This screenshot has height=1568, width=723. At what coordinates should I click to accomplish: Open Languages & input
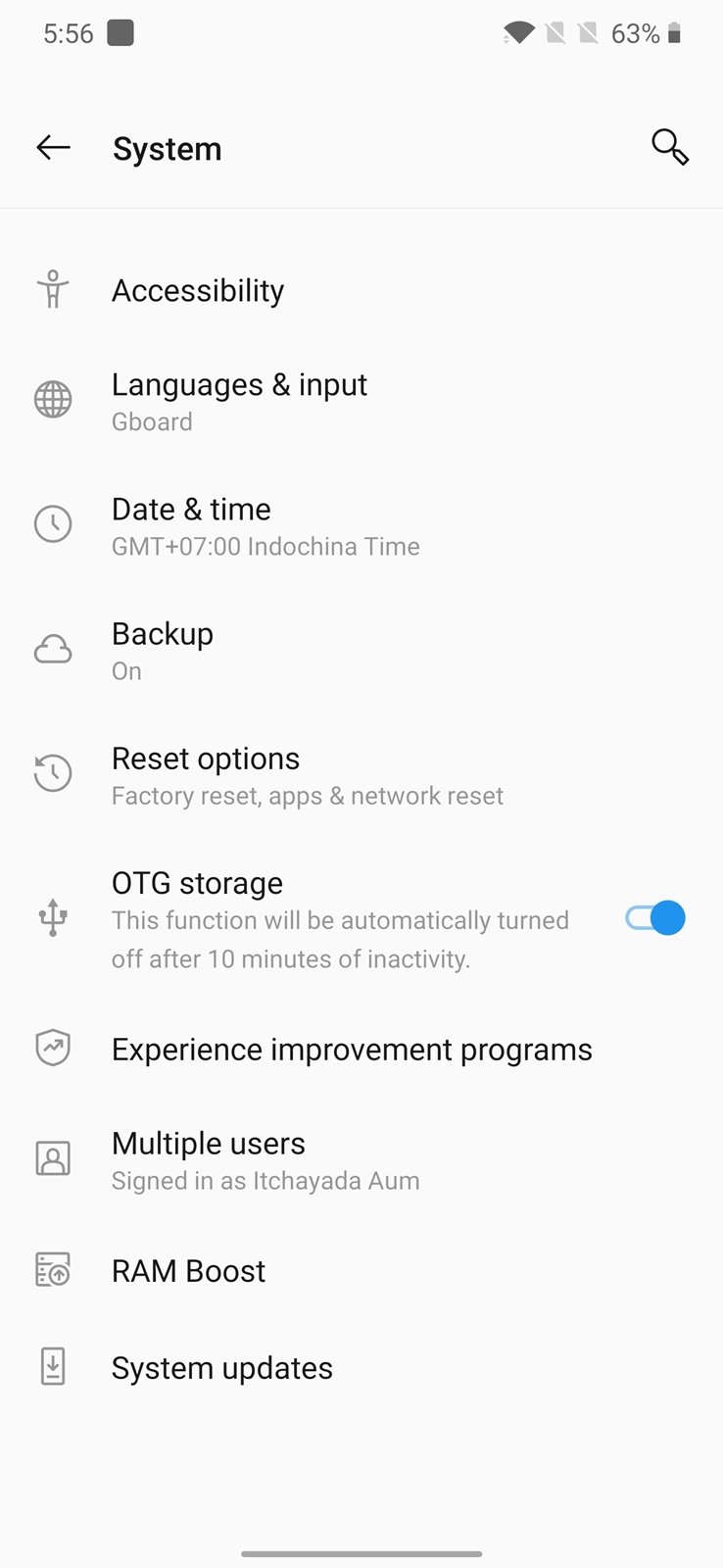pyautogui.click(x=361, y=401)
